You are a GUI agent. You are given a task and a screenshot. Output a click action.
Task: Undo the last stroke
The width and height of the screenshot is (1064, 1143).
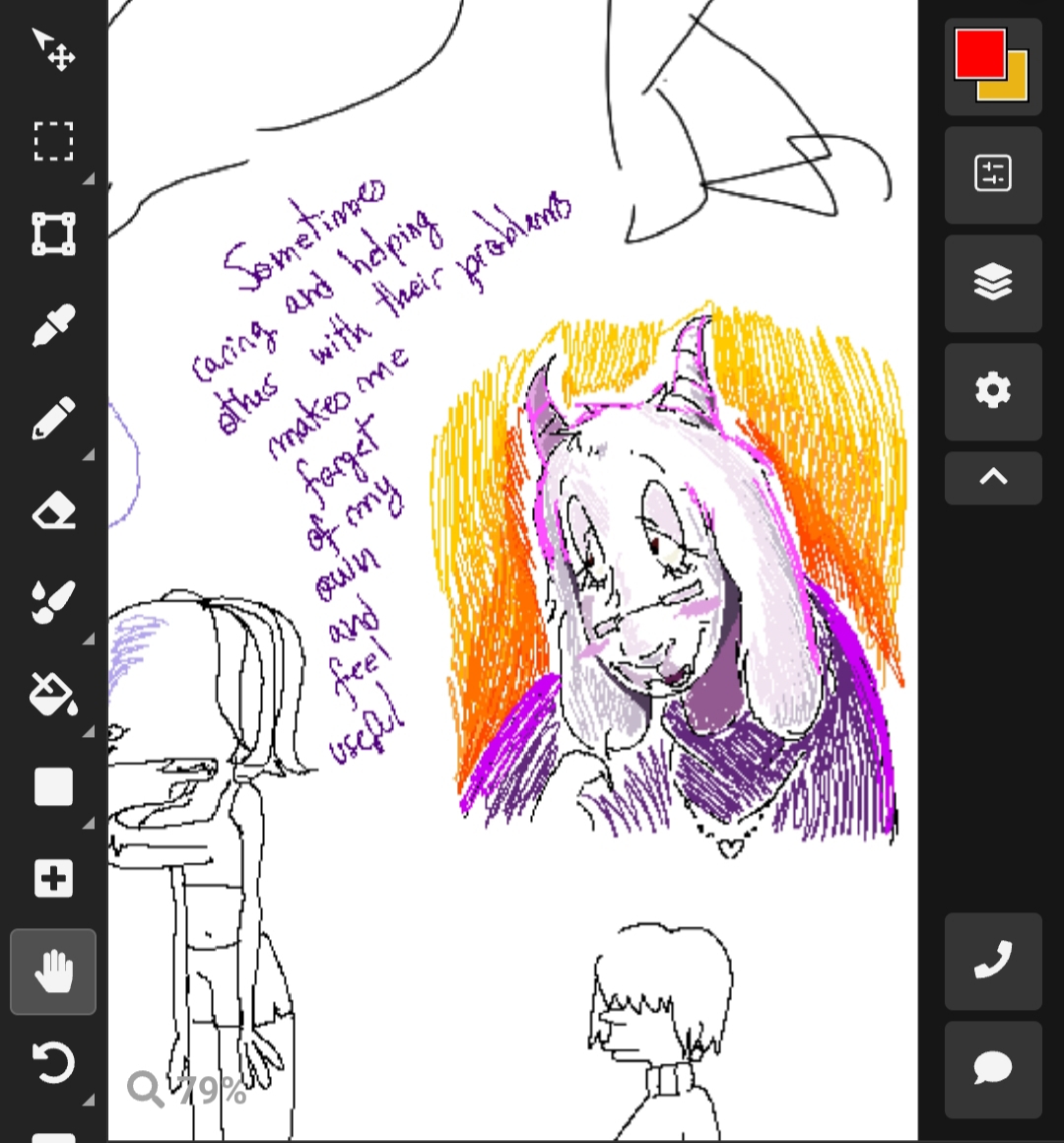(x=53, y=1063)
